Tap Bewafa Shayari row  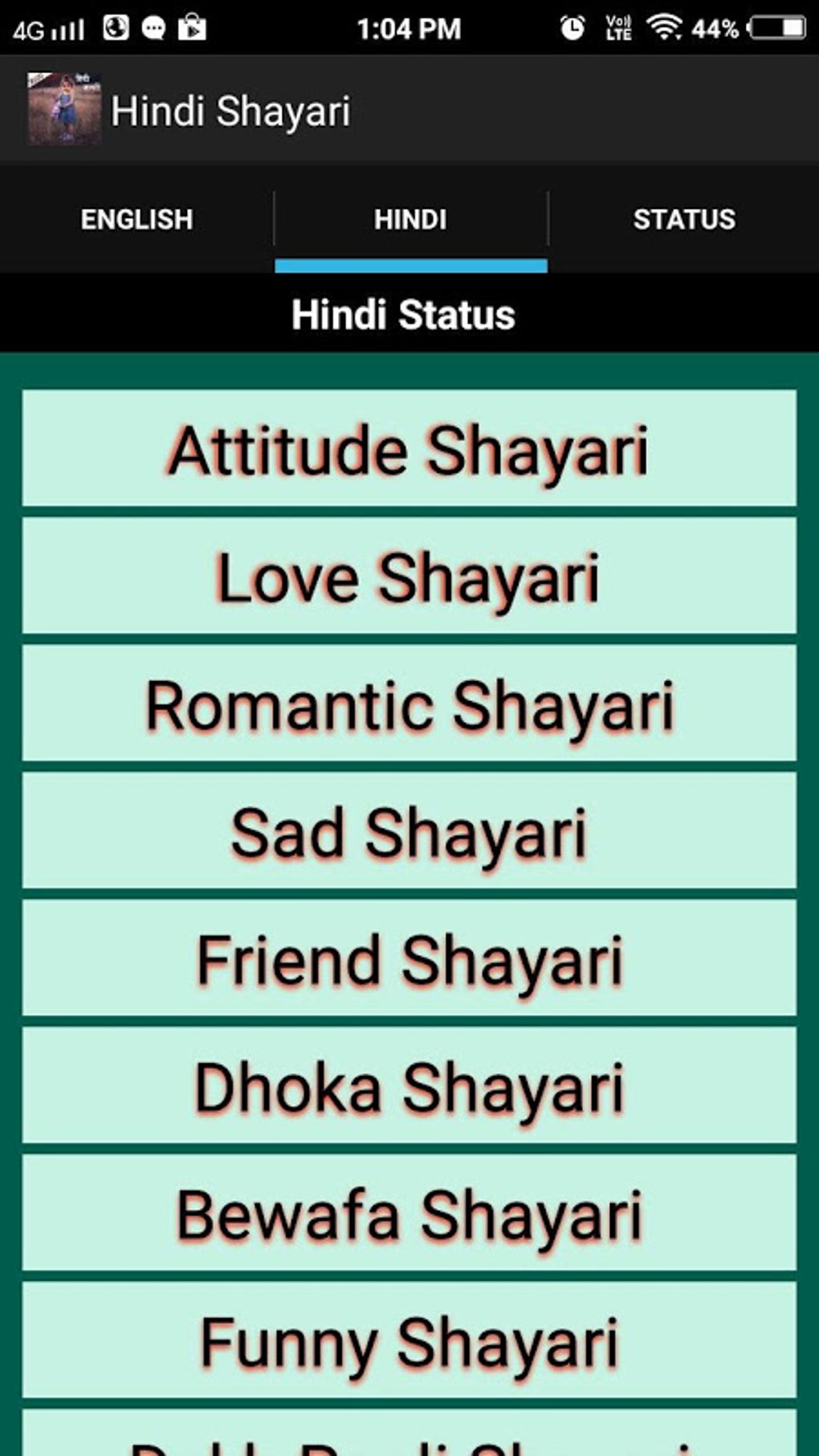409,1213
